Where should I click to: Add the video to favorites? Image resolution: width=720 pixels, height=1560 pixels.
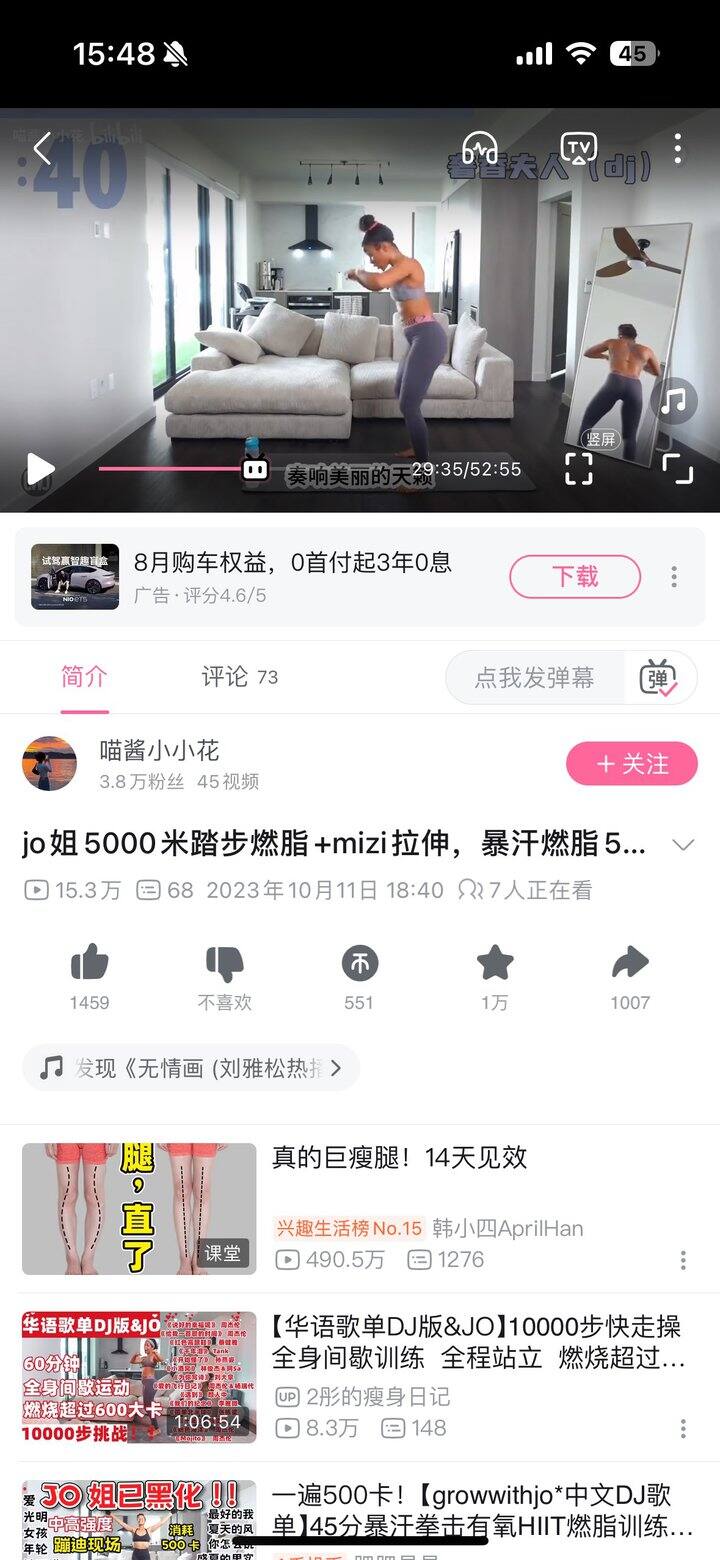tap(494, 965)
